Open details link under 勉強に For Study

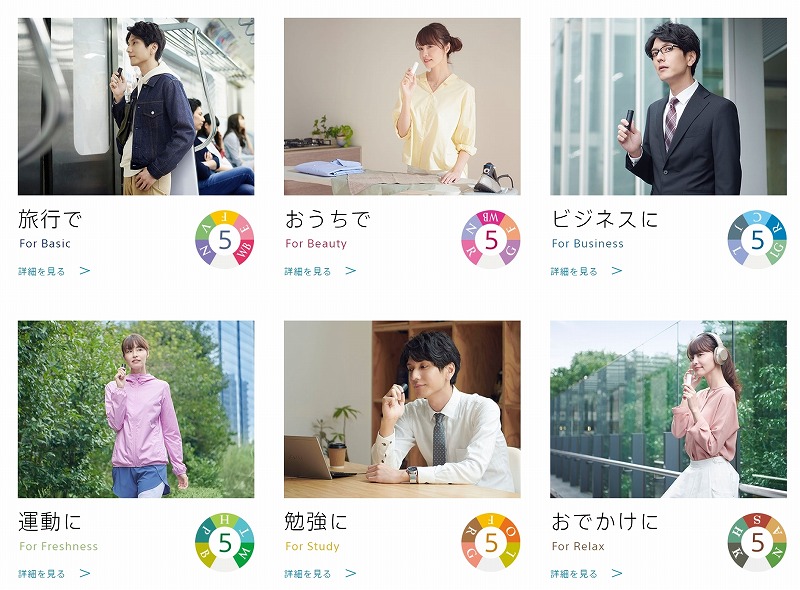[318, 574]
